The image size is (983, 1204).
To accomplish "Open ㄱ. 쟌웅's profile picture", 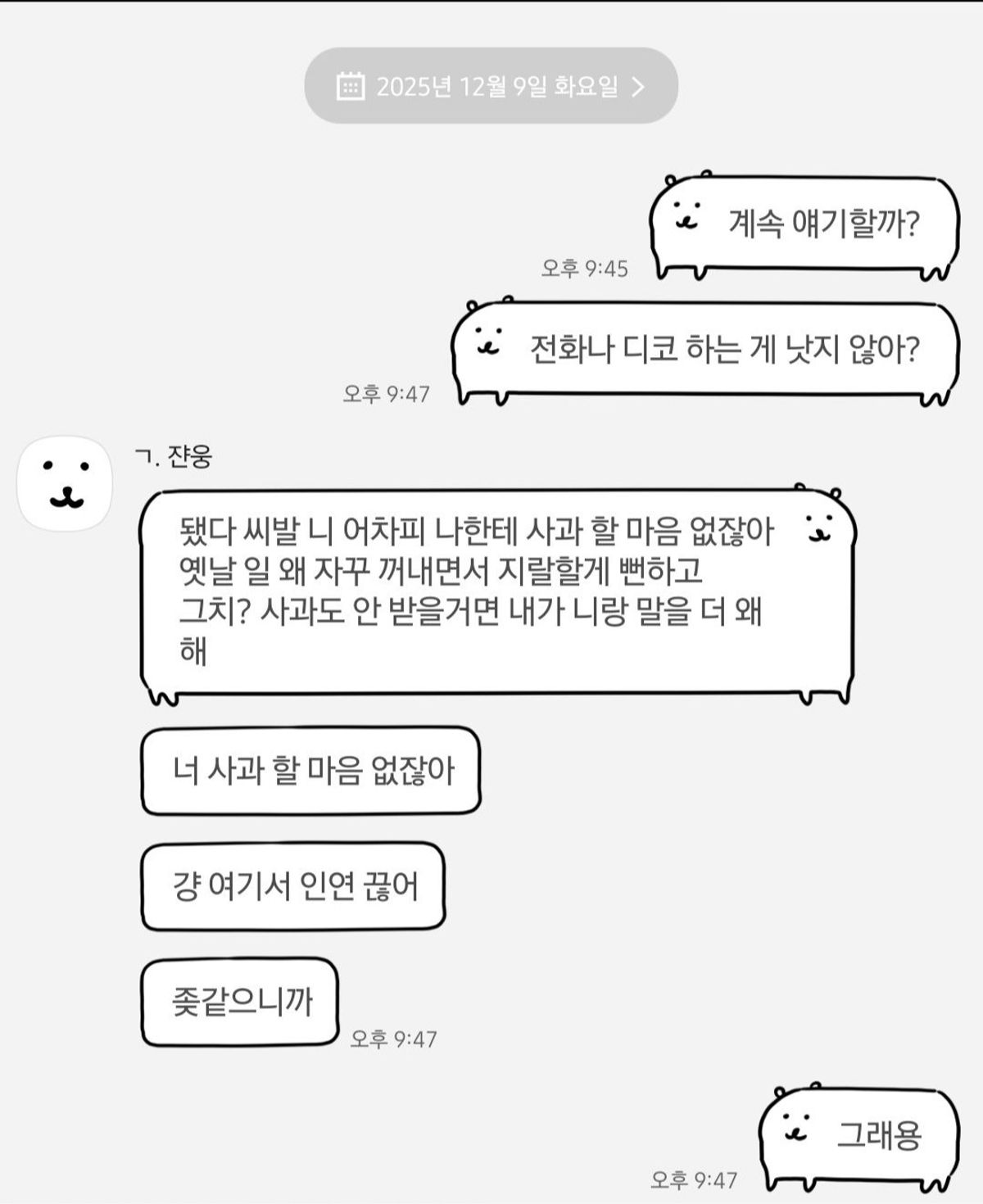I will click(x=65, y=483).
